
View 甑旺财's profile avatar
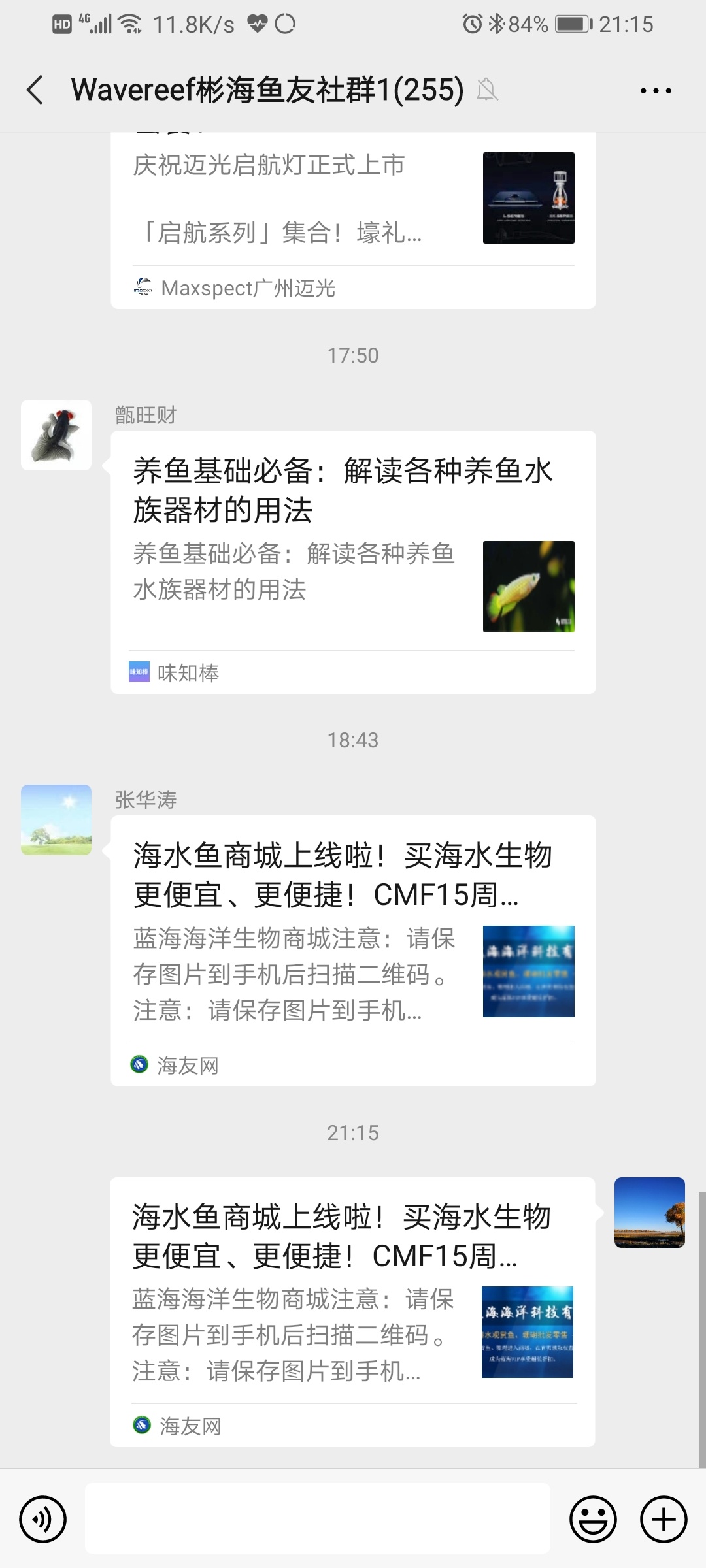56,435
